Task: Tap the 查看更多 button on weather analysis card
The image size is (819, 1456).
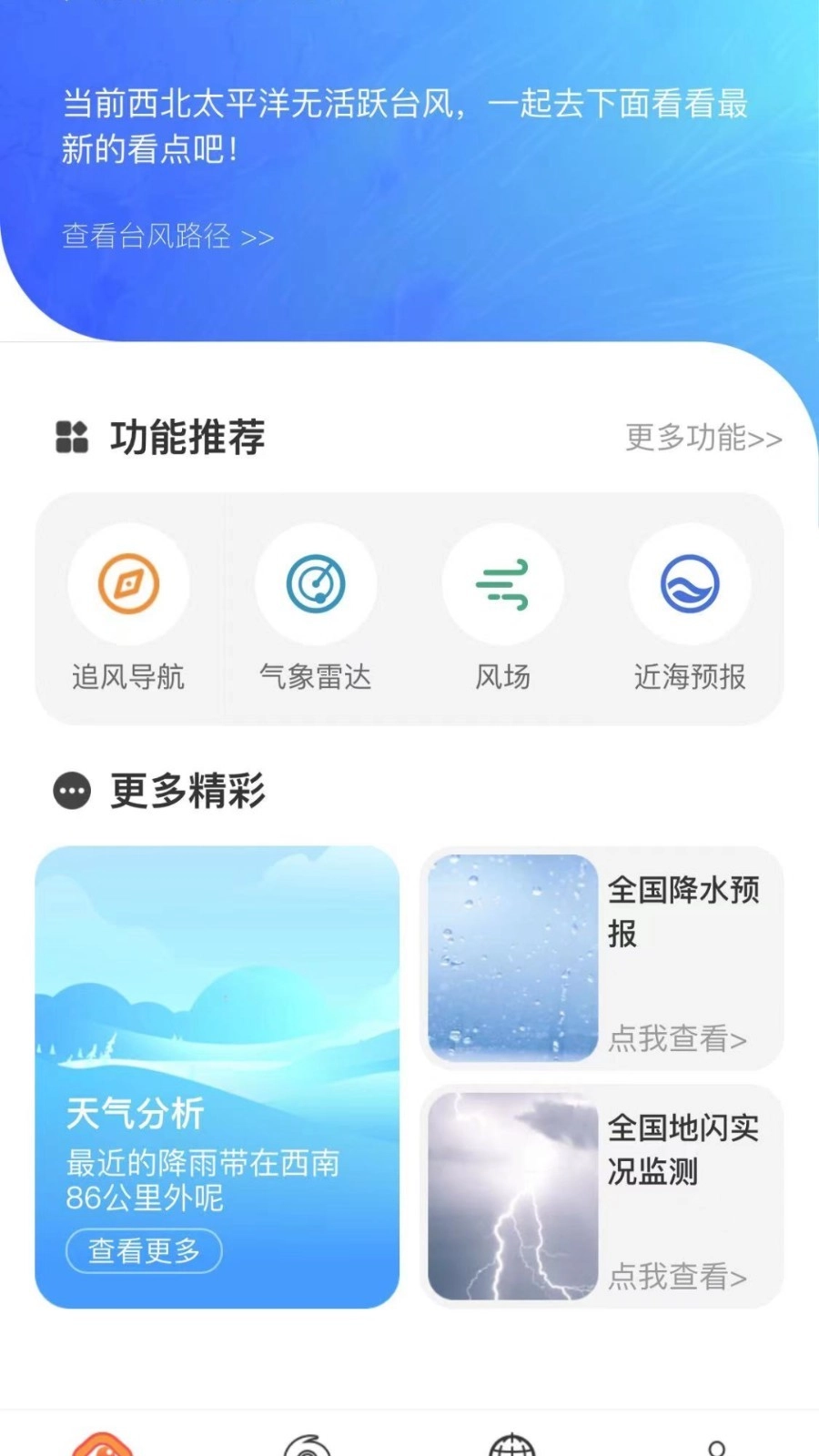Action: tap(143, 1251)
